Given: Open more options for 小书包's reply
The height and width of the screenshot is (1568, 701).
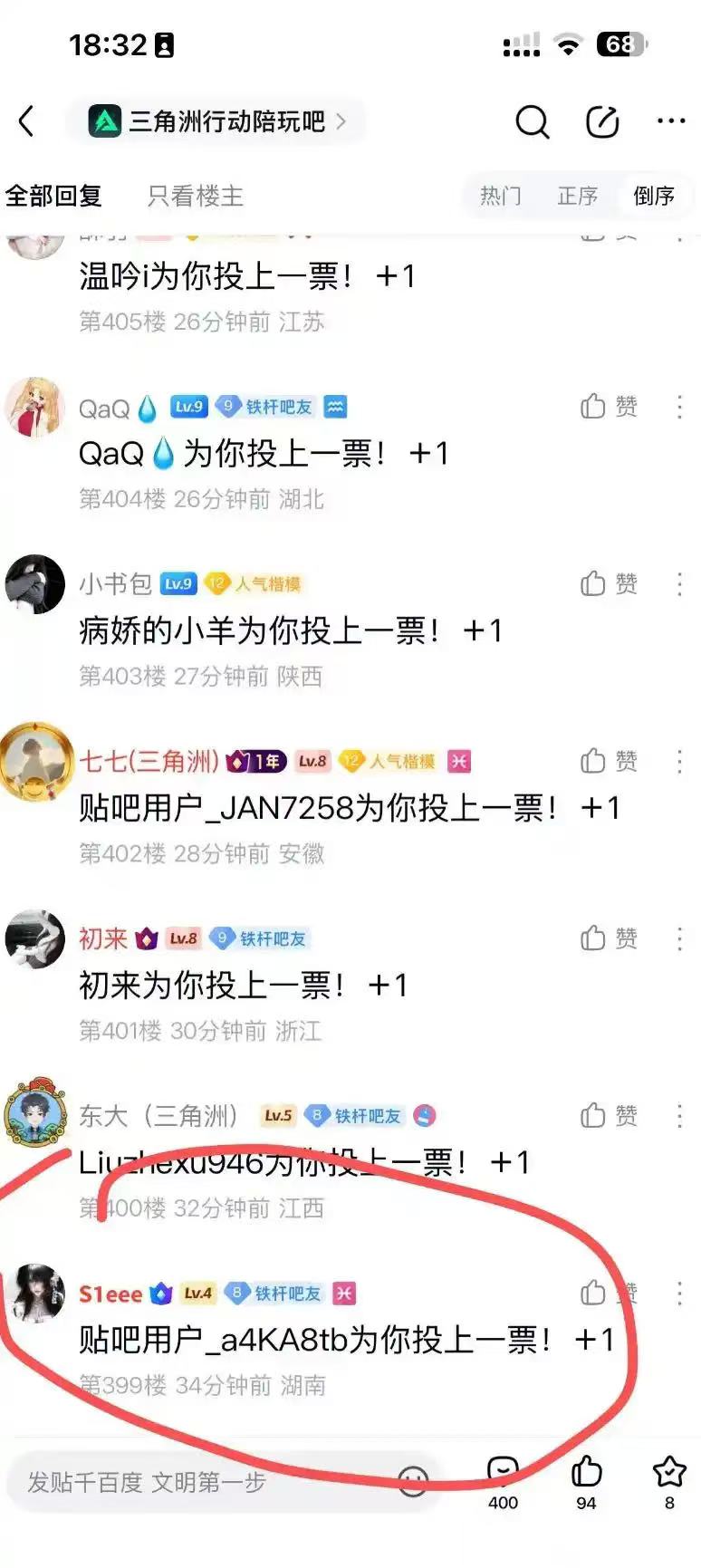Looking at the screenshot, I should point(679,584).
